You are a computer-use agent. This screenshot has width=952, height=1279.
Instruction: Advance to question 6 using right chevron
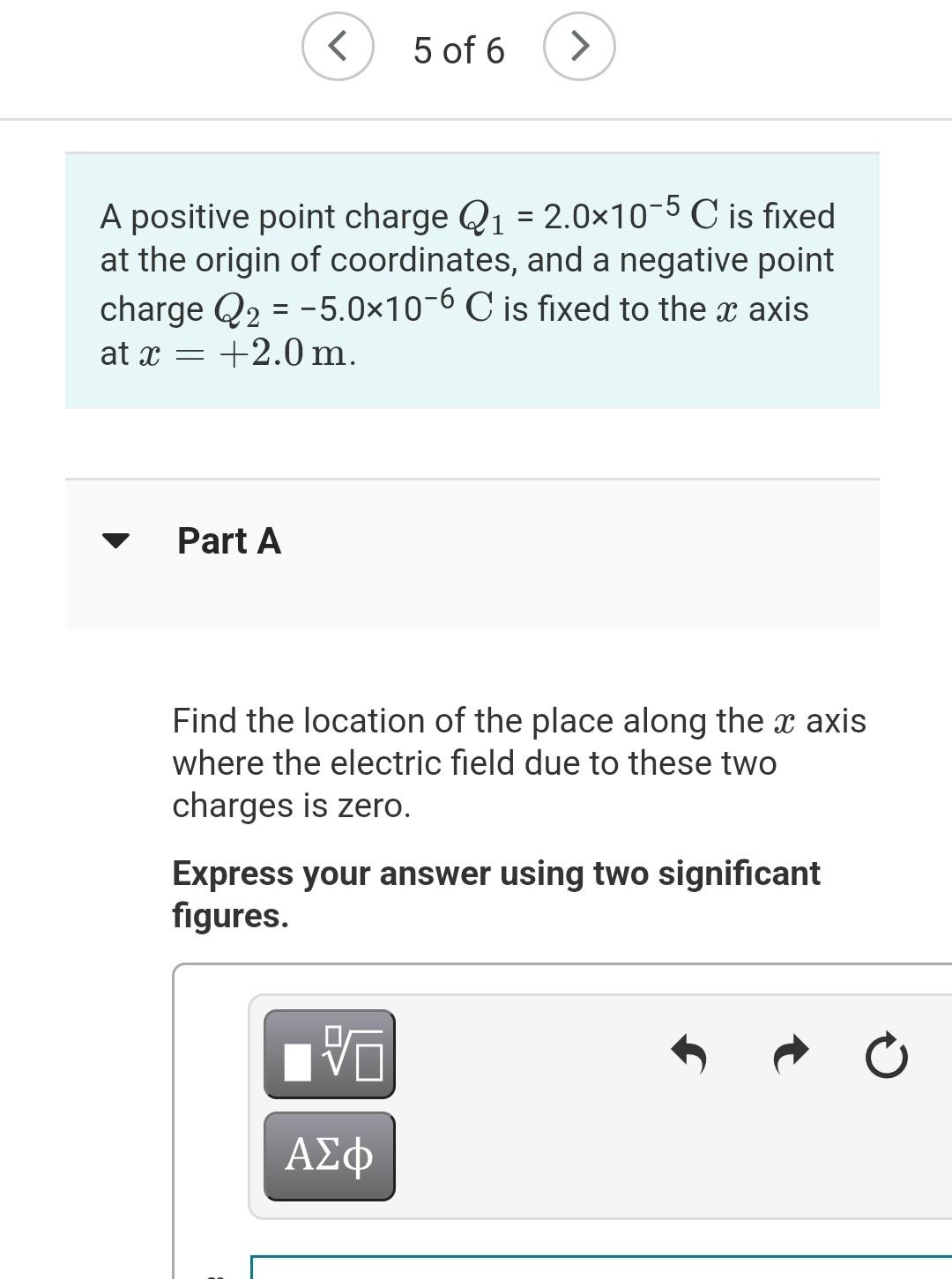(x=581, y=47)
